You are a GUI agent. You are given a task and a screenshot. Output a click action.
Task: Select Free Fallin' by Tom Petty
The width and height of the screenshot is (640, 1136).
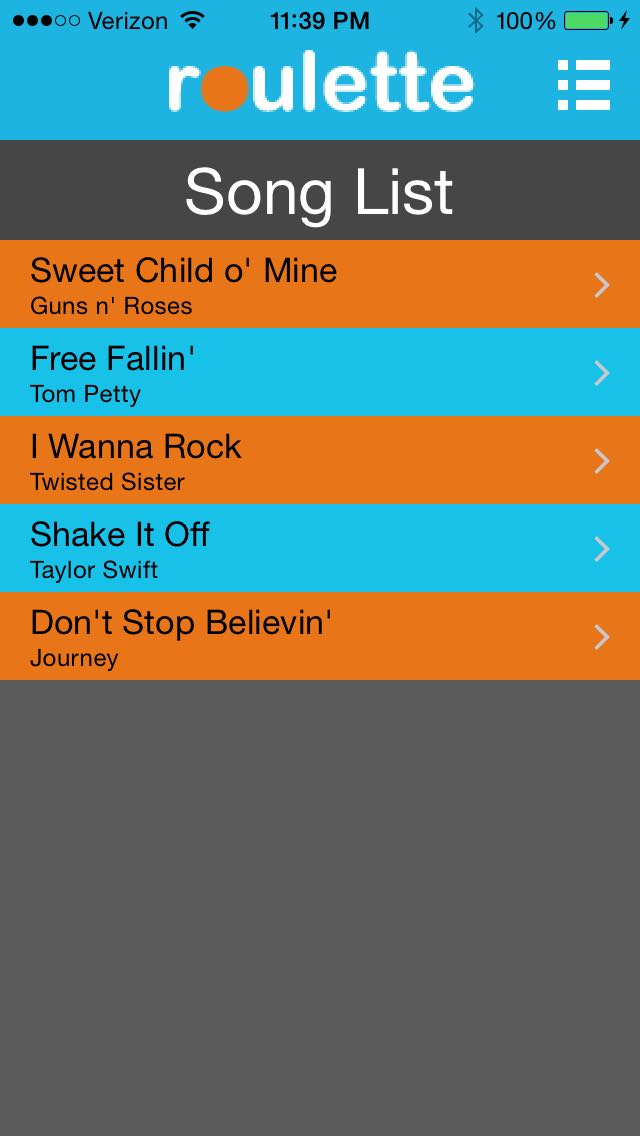[320, 373]
